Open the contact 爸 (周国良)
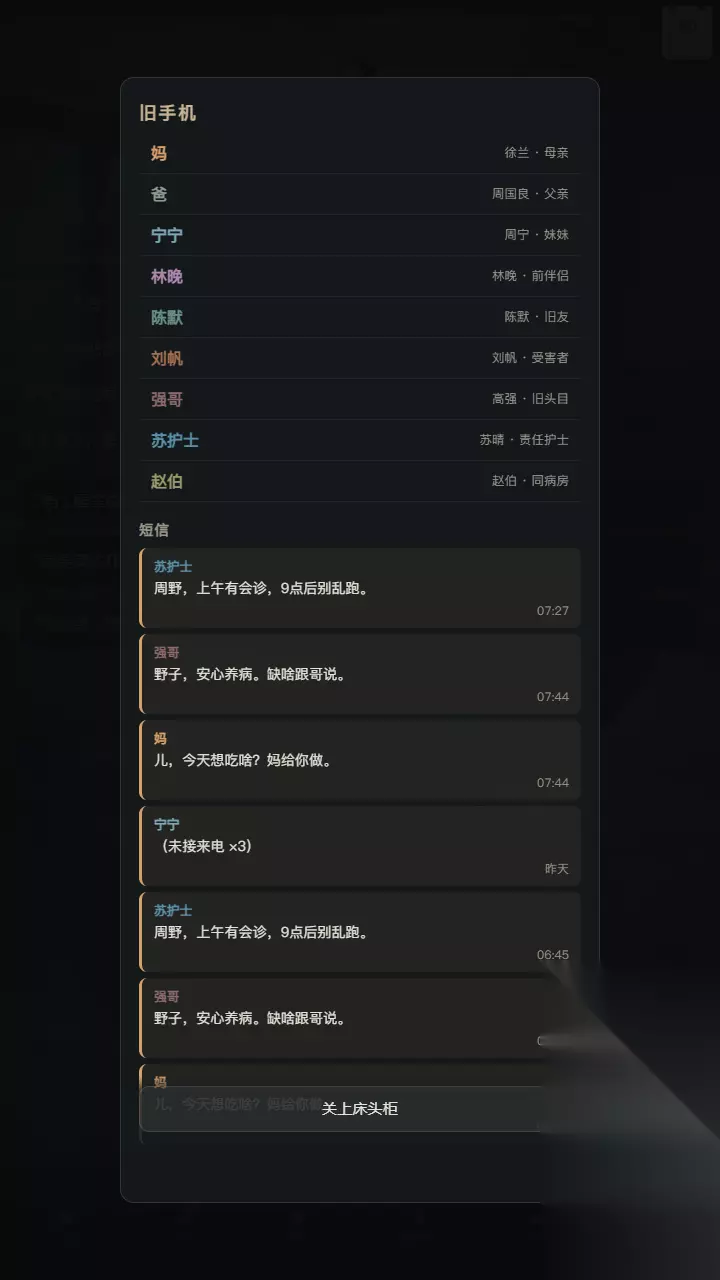 pyautogui.click(x=360, y=194)
